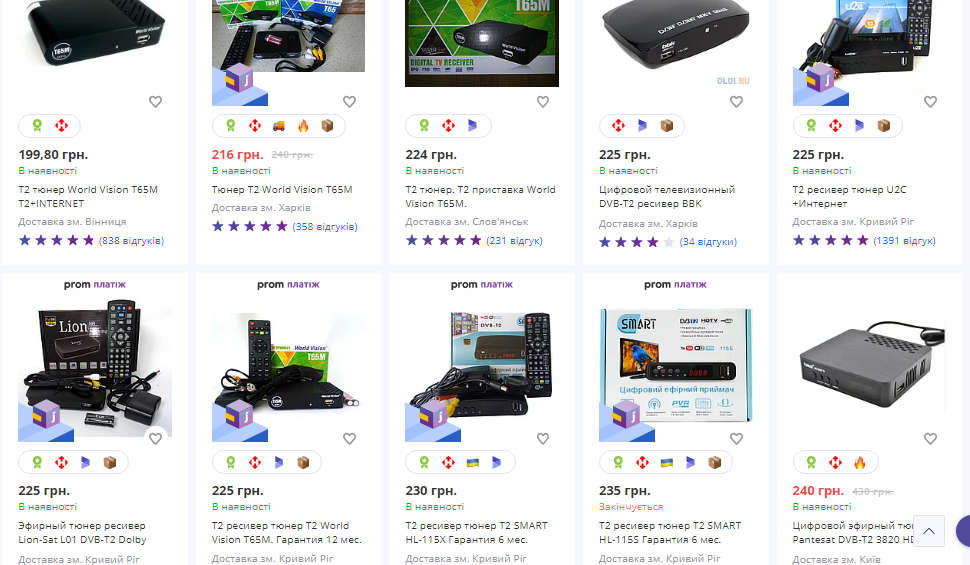
Task: See the 1391 відгук reviews
Action: [903, 240]
